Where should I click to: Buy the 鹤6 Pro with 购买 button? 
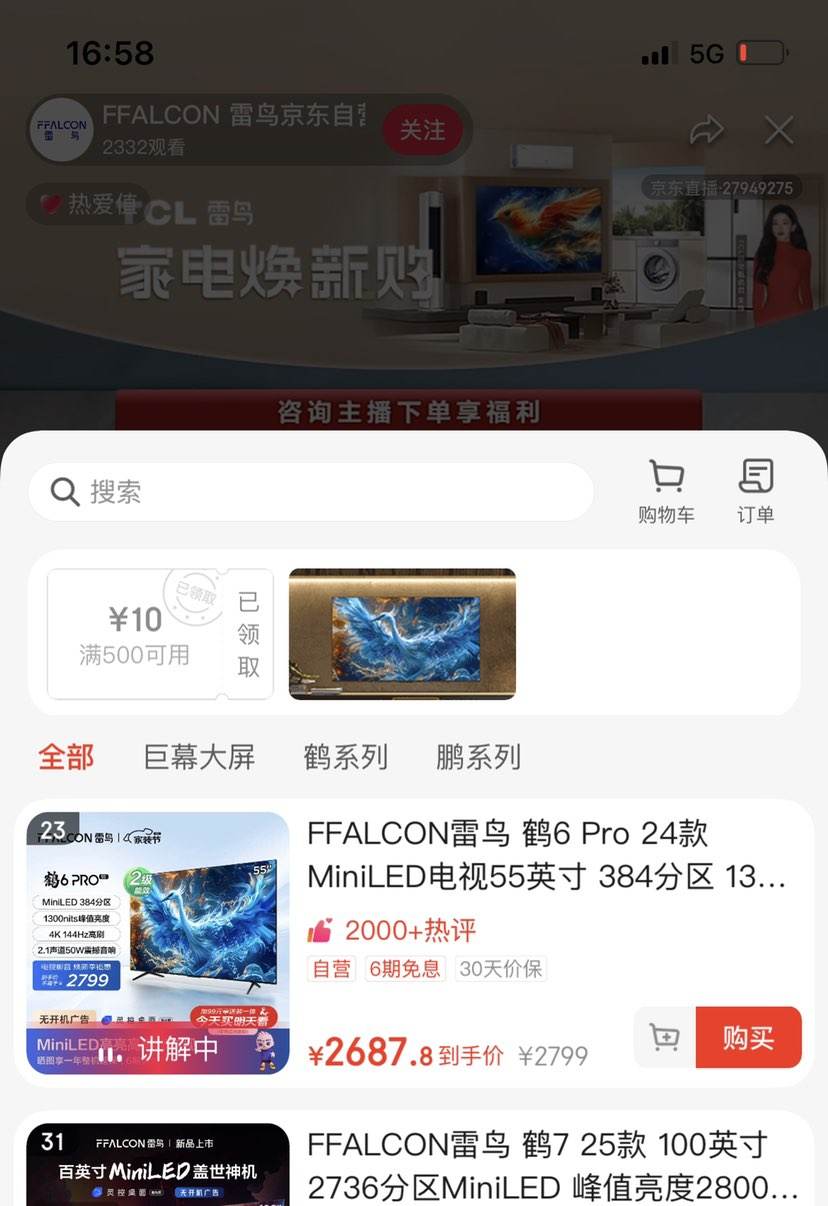(748, 1037)
